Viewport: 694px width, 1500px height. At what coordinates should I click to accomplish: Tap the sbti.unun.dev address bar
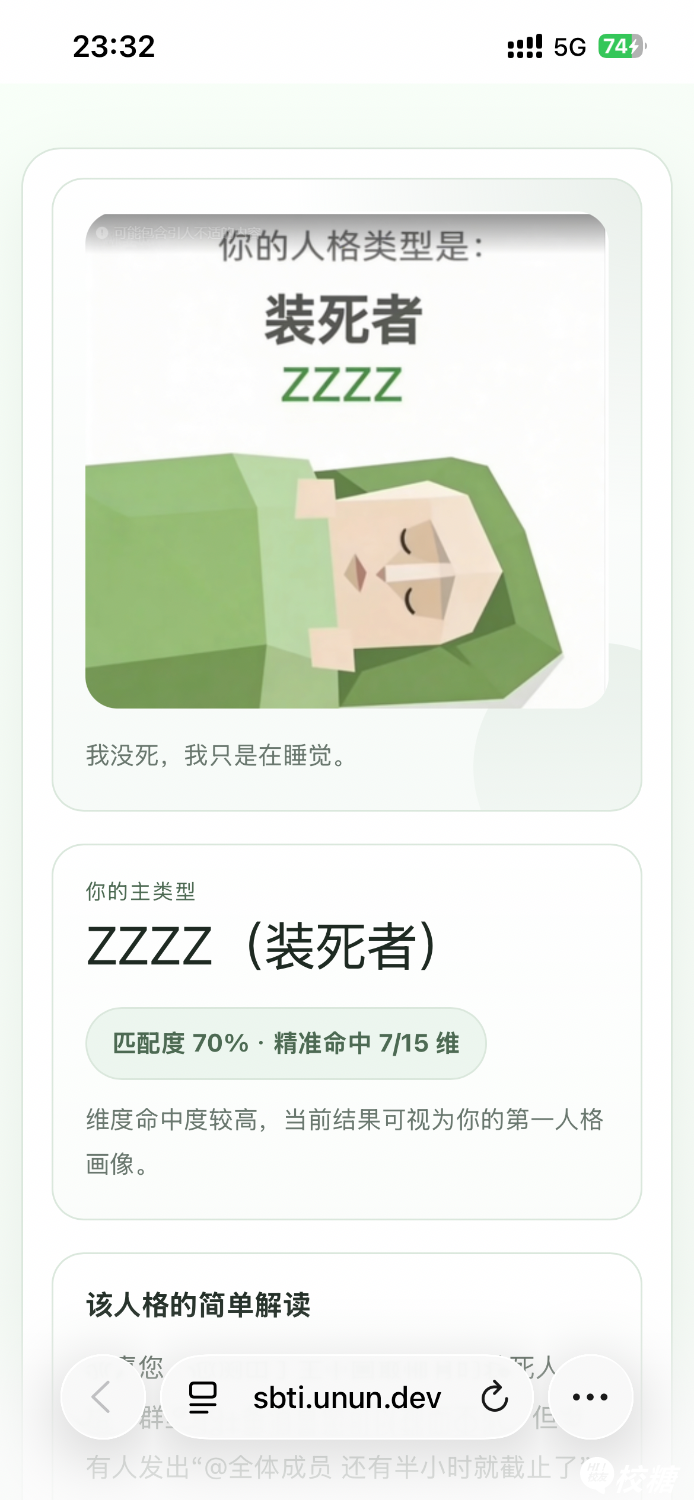pos(347,1397)
